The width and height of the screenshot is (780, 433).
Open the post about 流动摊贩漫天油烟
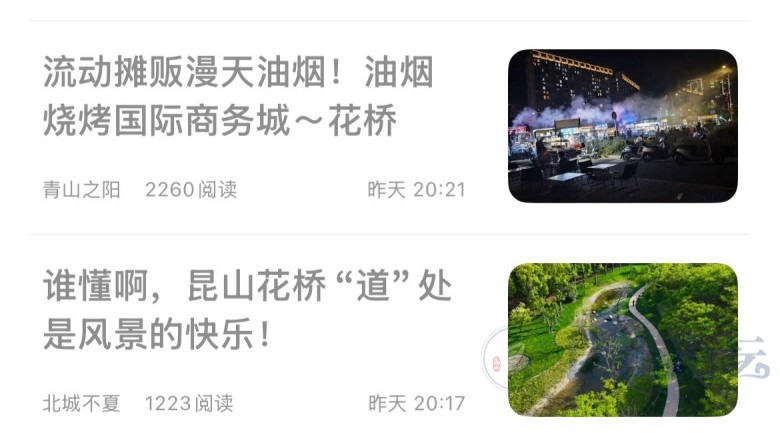click(238, 97)
